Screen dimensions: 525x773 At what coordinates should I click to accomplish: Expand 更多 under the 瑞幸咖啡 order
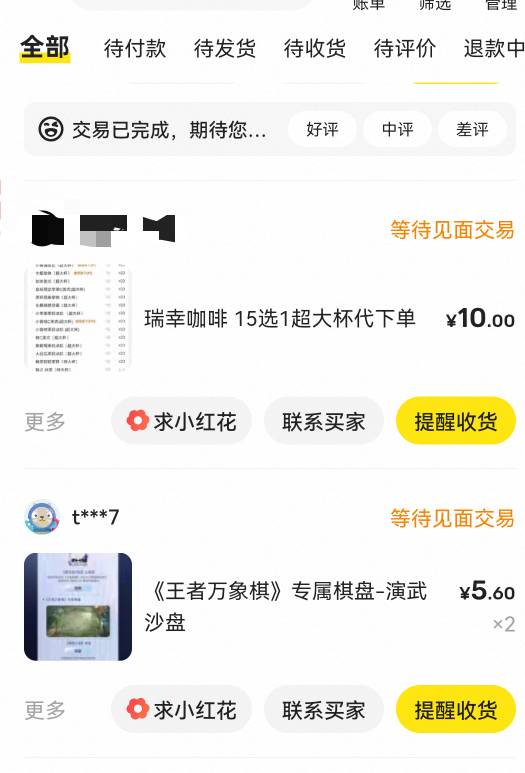pos(45,422)
